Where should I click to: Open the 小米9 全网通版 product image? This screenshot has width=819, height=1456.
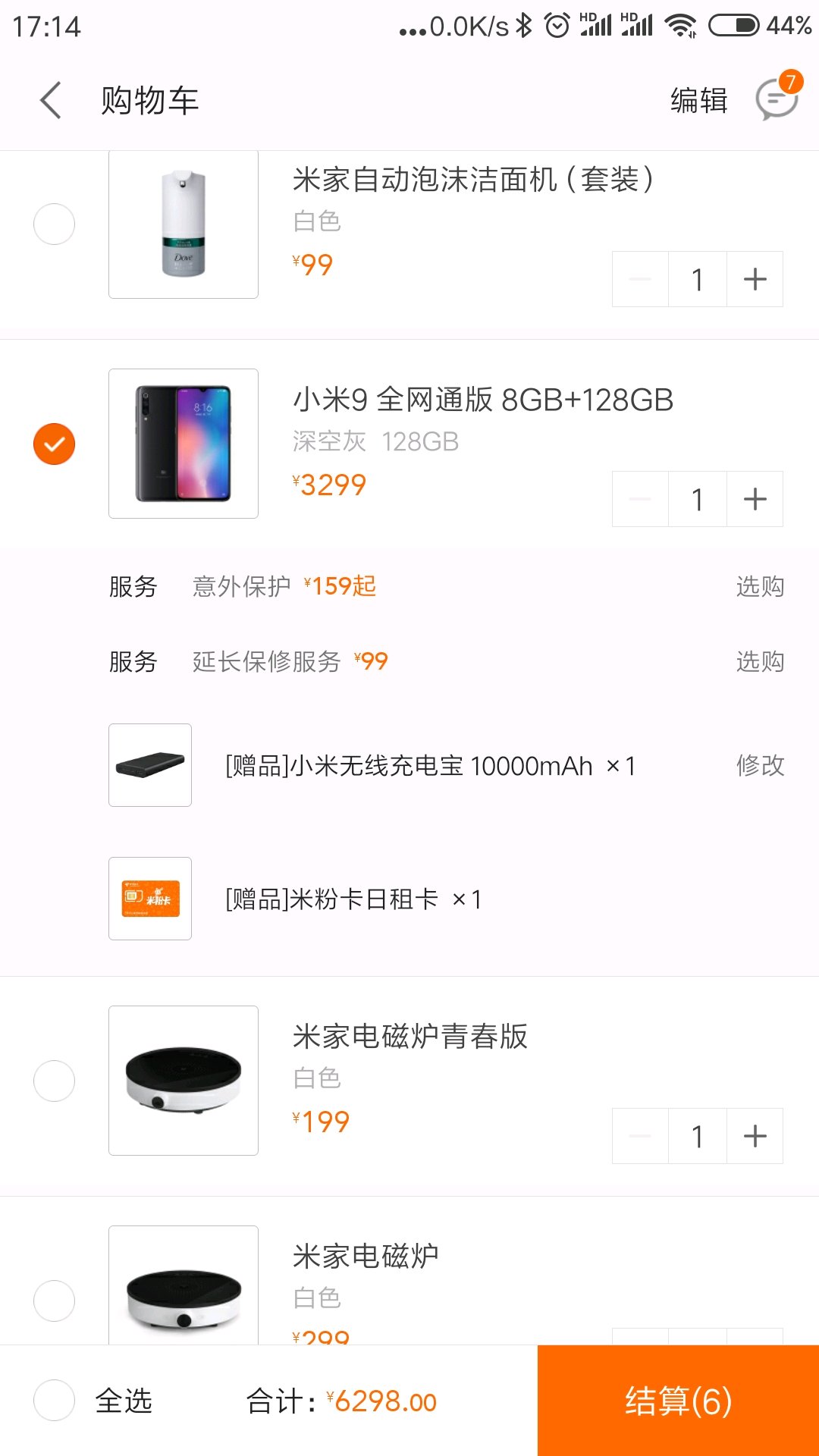[184, 444]
